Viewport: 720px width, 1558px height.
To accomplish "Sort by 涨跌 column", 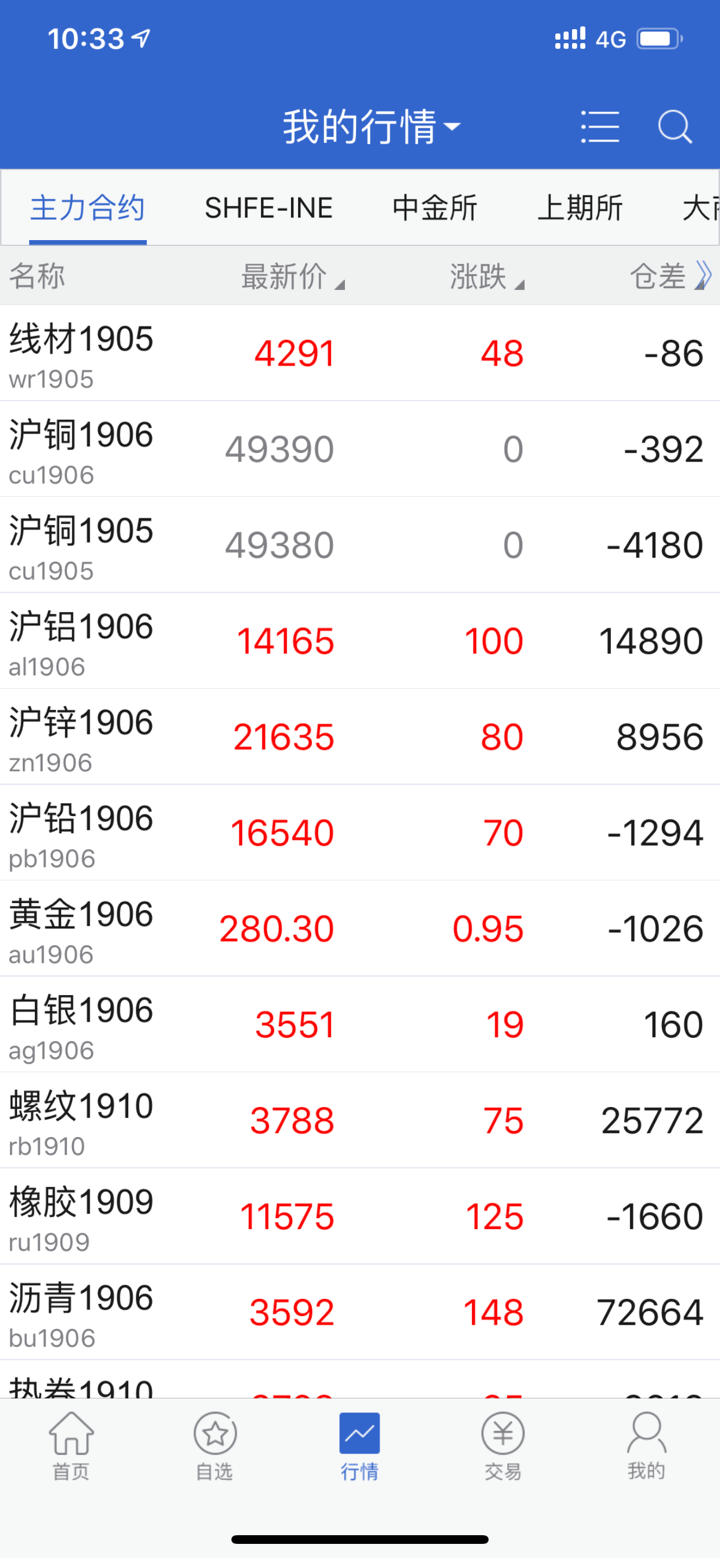I will (487, 277).
